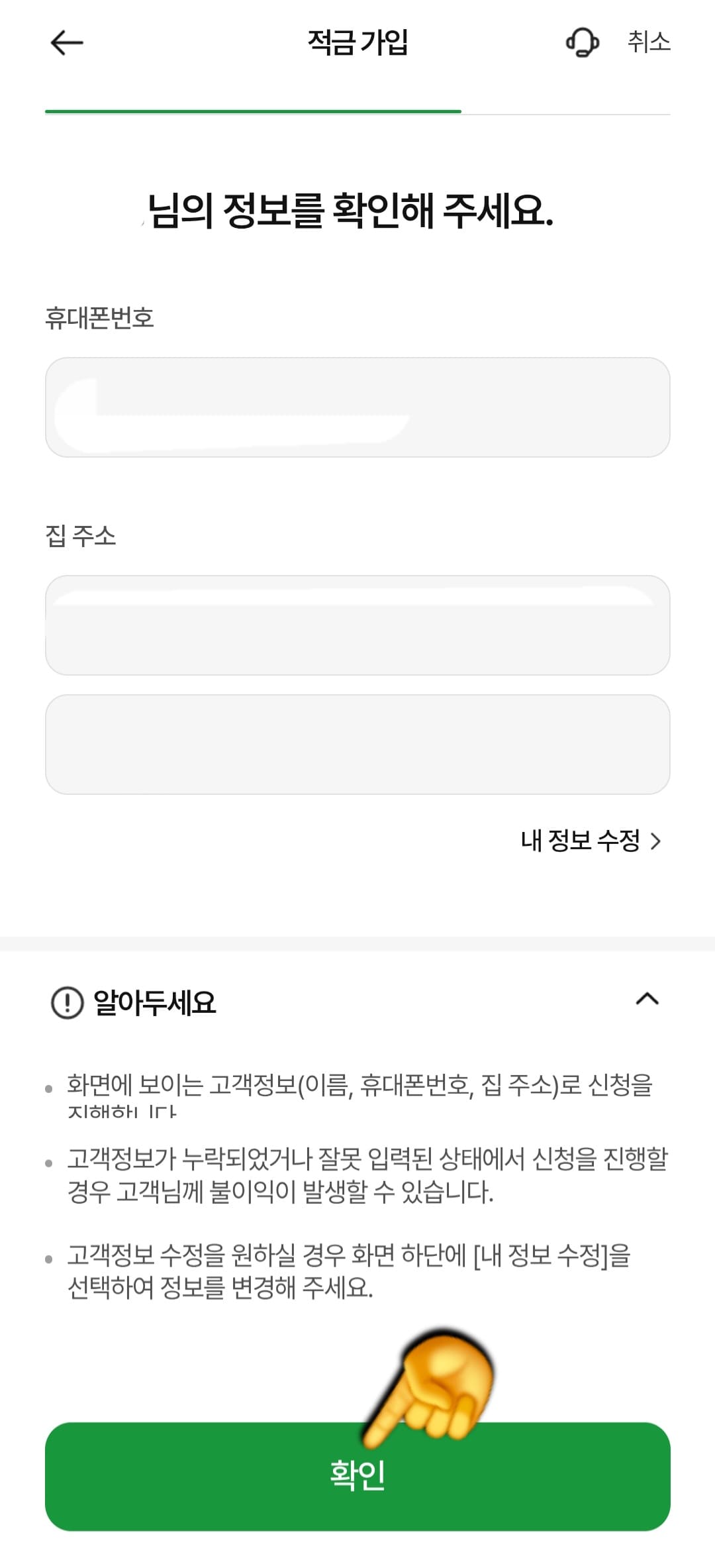715x1568 pixels.
Task: Select the 휴대폰번호 phone number field
Action: point(358,407)
